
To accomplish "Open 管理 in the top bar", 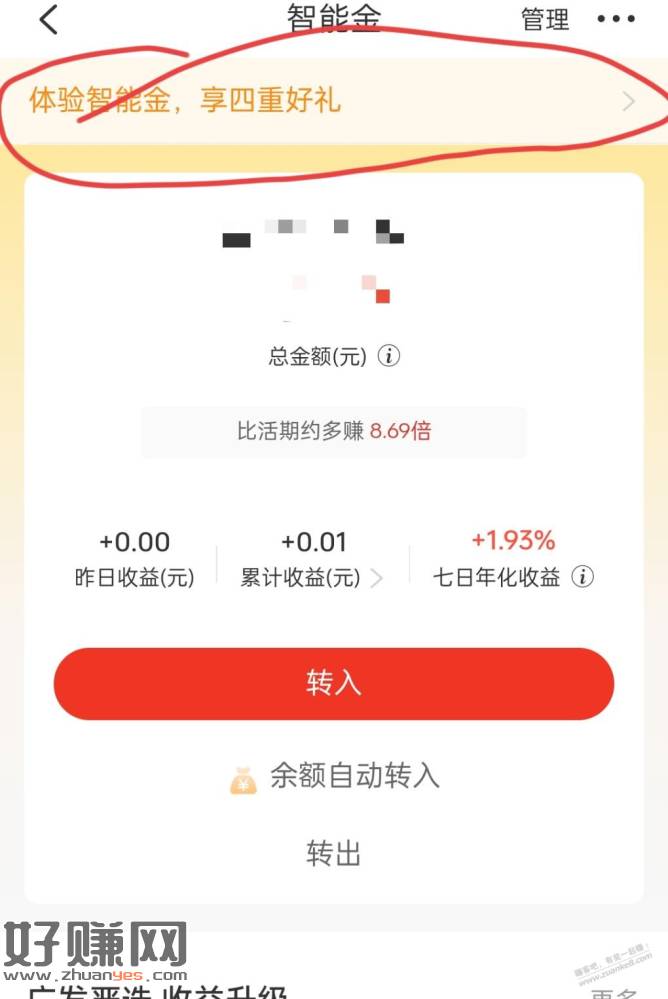I will (545, 19).
